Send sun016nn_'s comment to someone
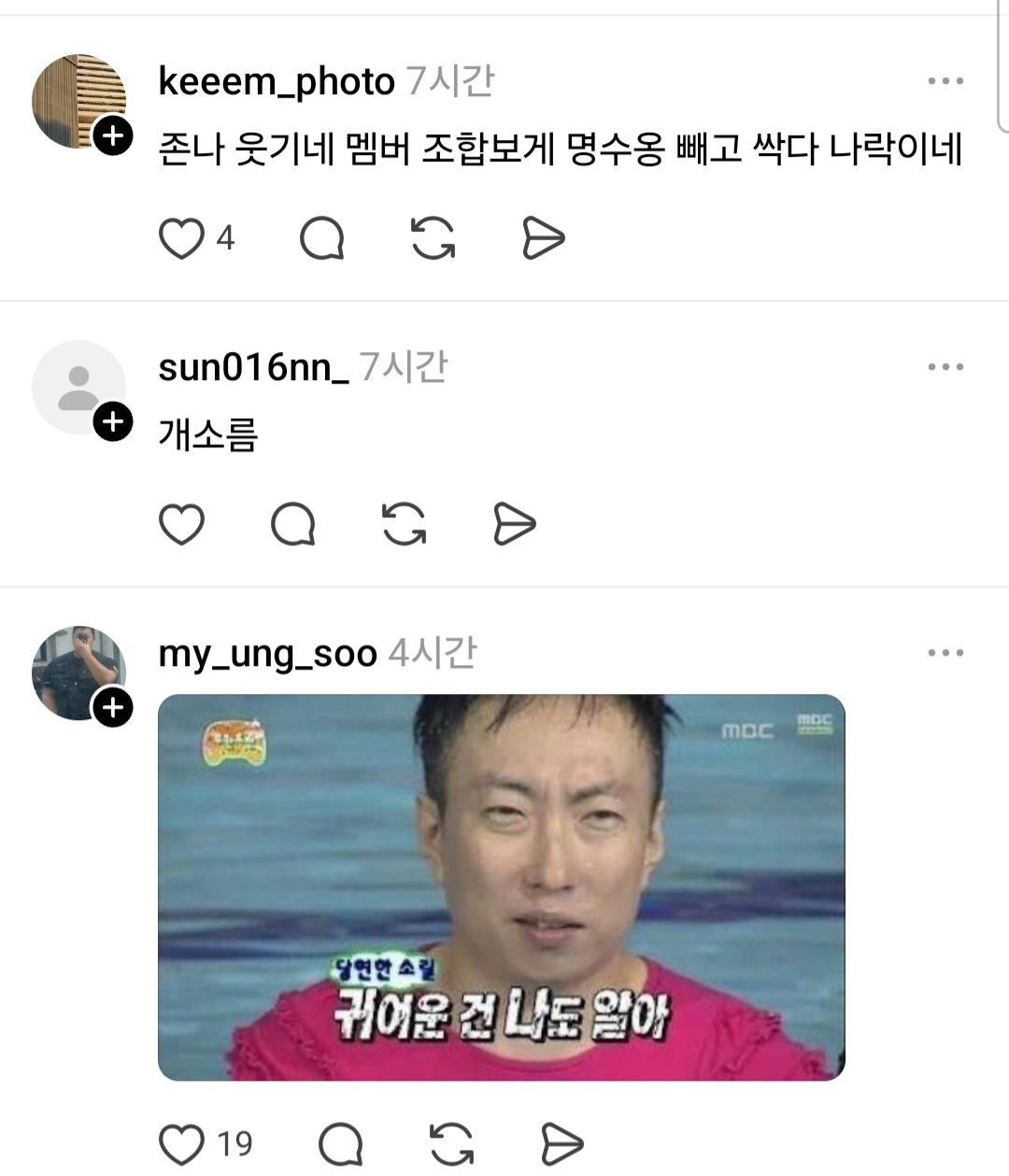Image resolution: width=1009 pixels, height=1176 pixels. point(514,524)
